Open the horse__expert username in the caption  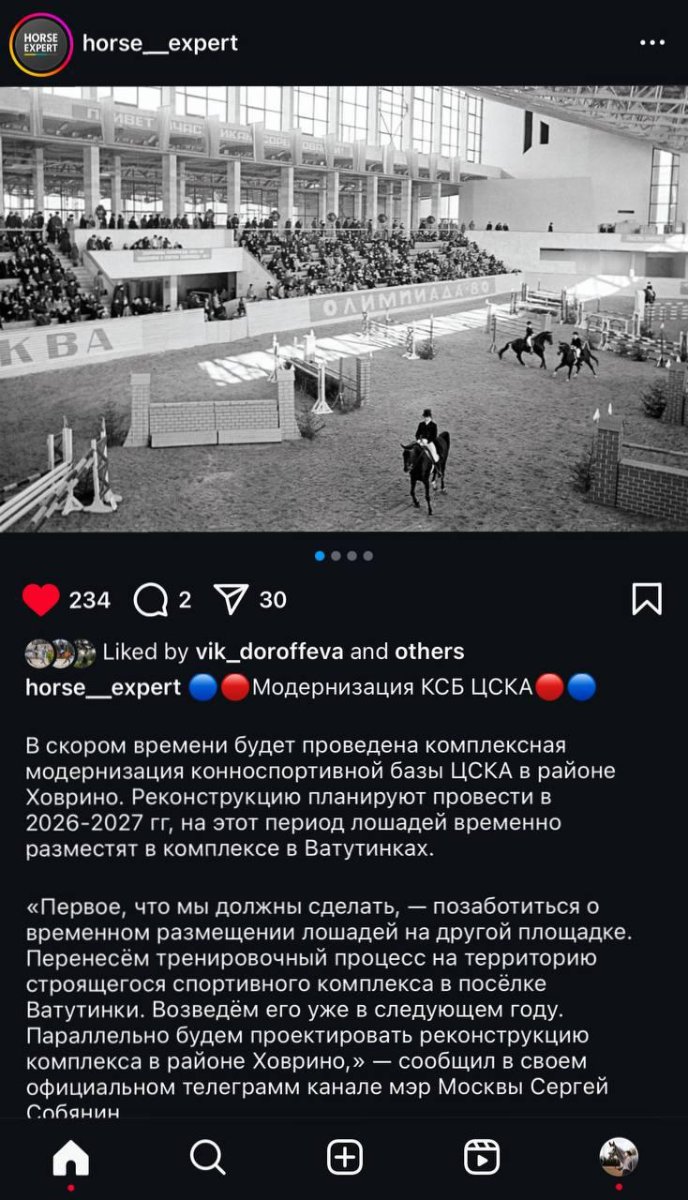pos(103,687)
